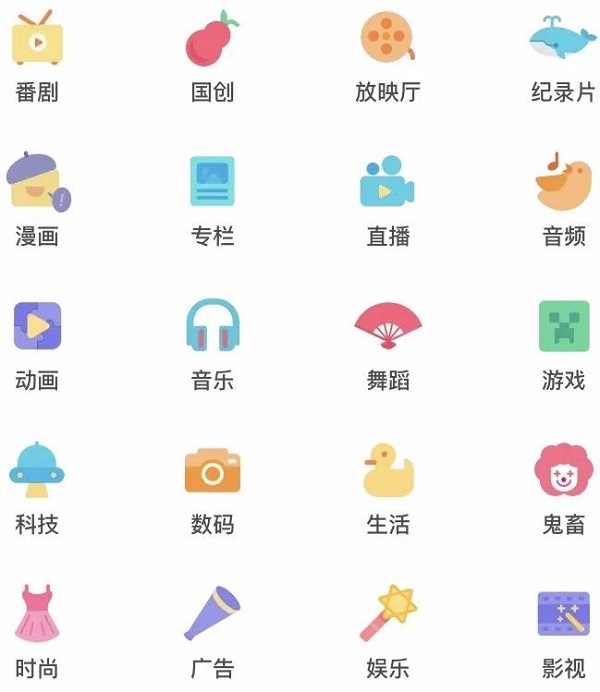Open the 音乐 category

click(212, 328)
